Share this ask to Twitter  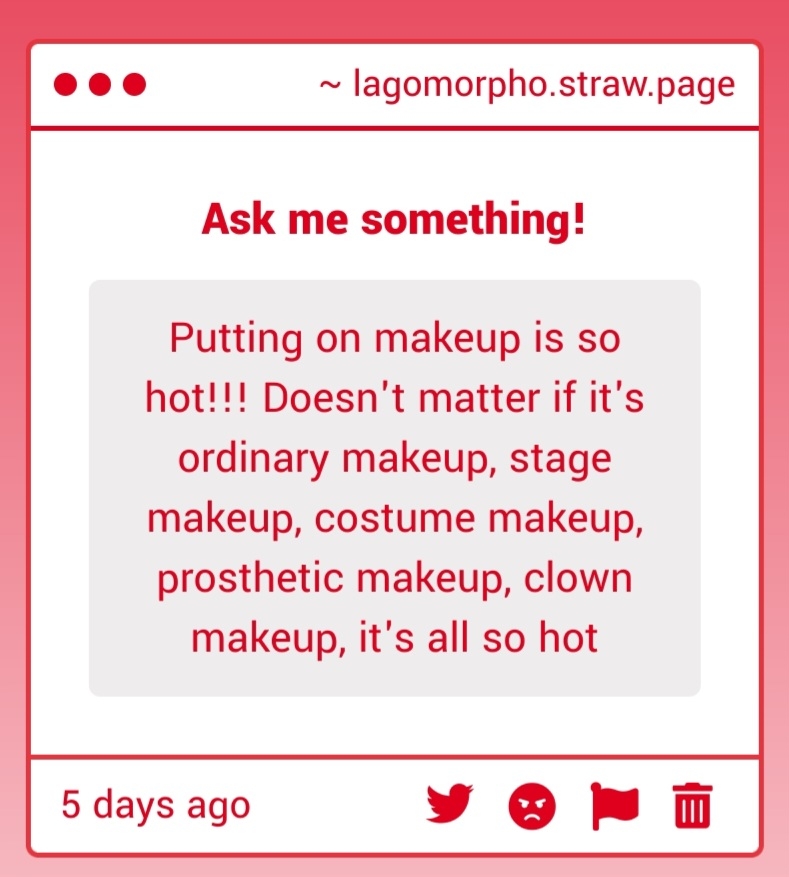coord(449,804)
